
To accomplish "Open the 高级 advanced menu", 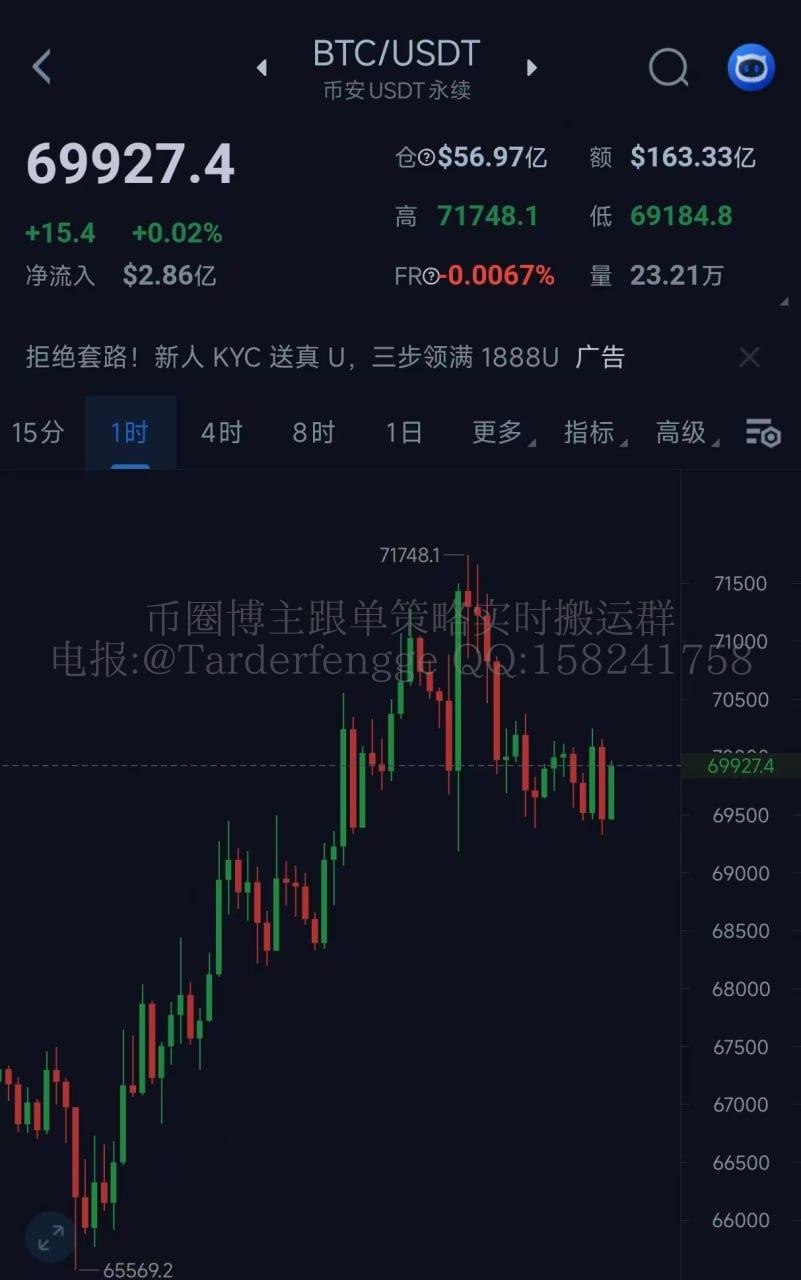I will (683, 433).
